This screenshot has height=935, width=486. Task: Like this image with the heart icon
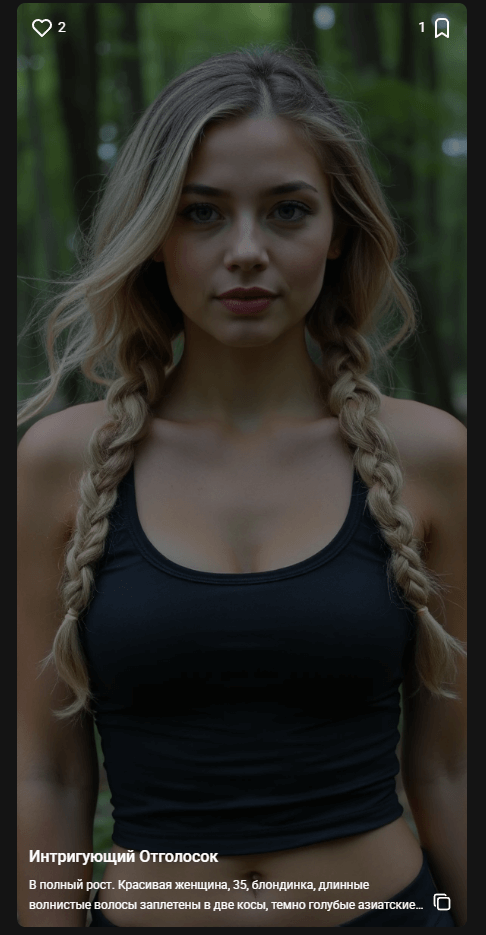[x=42, y=27]
